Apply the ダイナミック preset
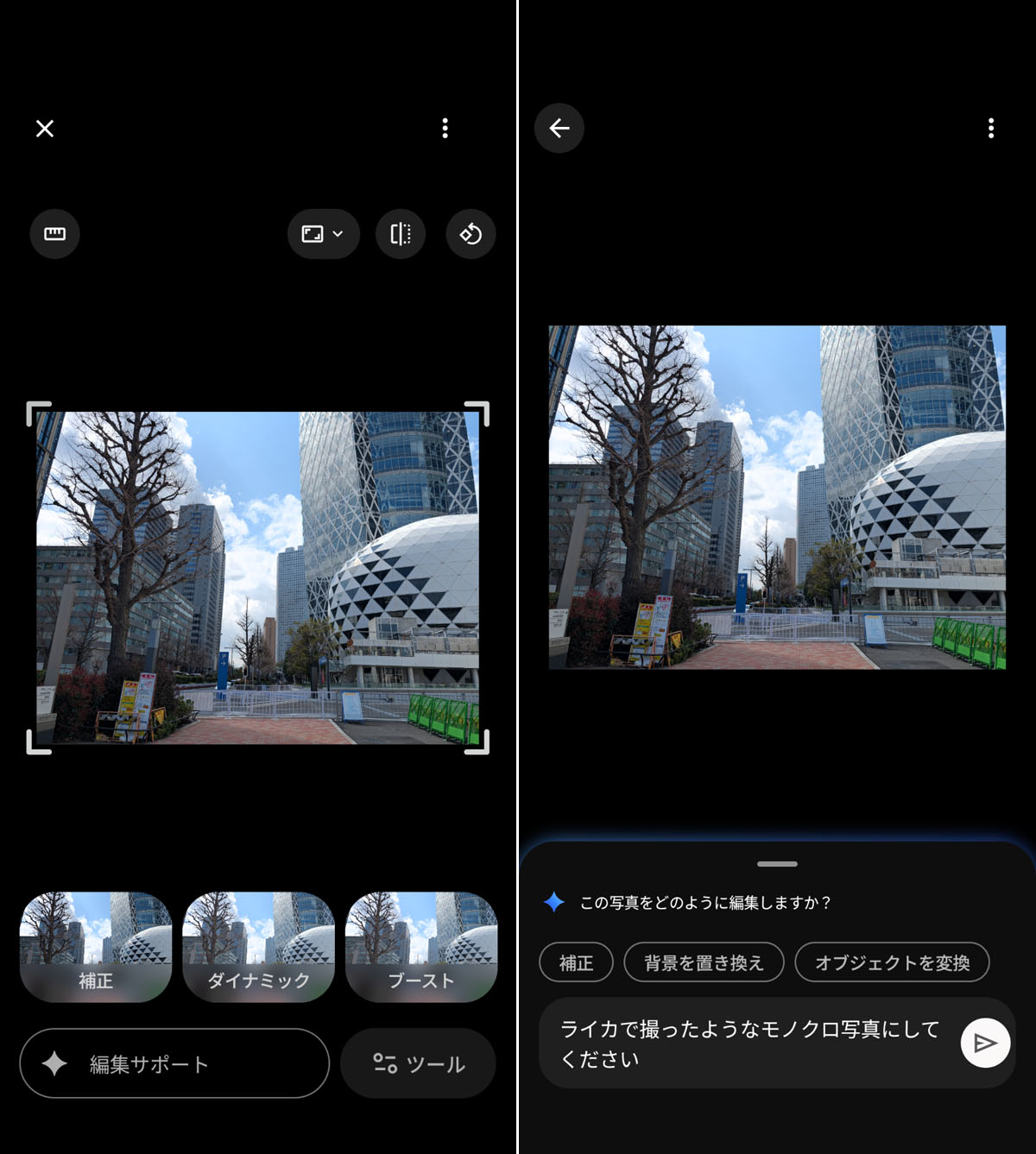The height and width of the screenshot is (1154, 1036). pos(258,946)
